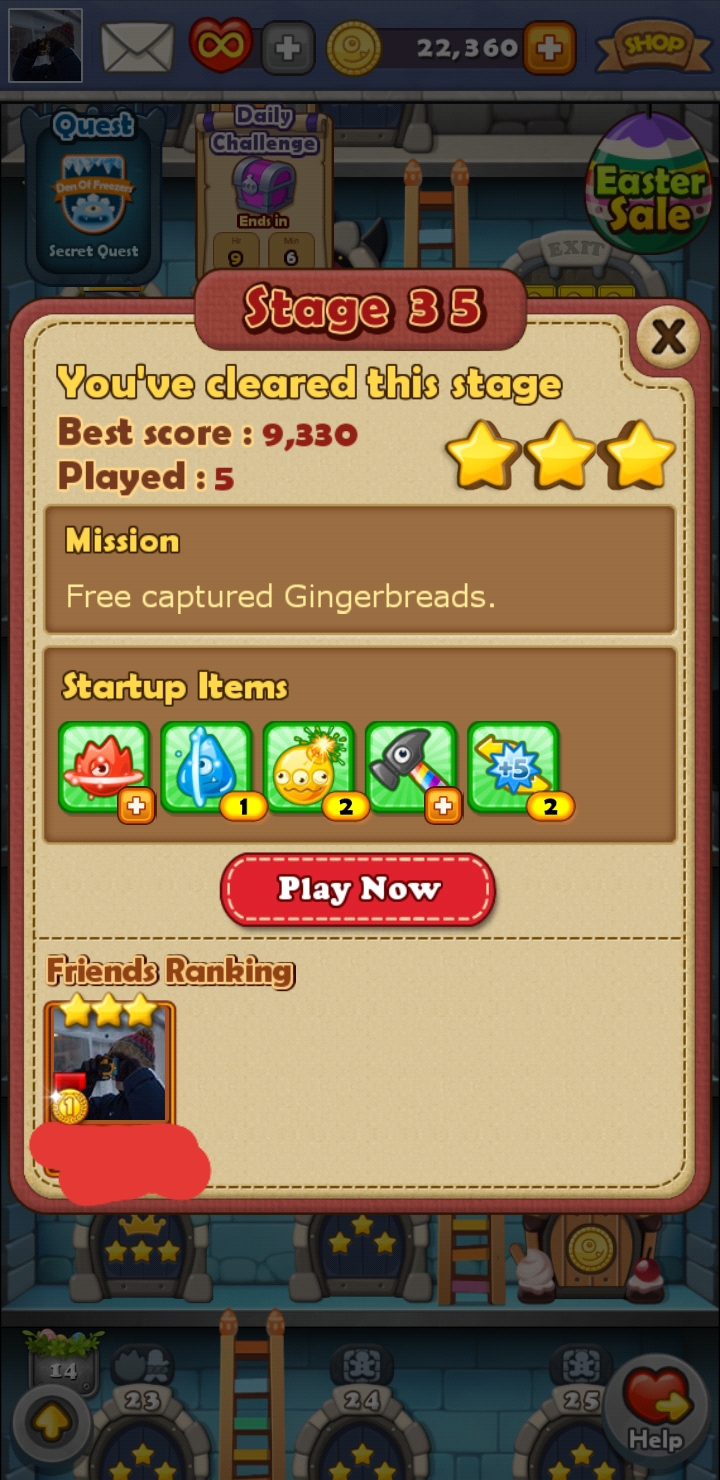Buy more coins with the orange plus
The height and width of the screenshot is (1480, 720).
point(549,47)
